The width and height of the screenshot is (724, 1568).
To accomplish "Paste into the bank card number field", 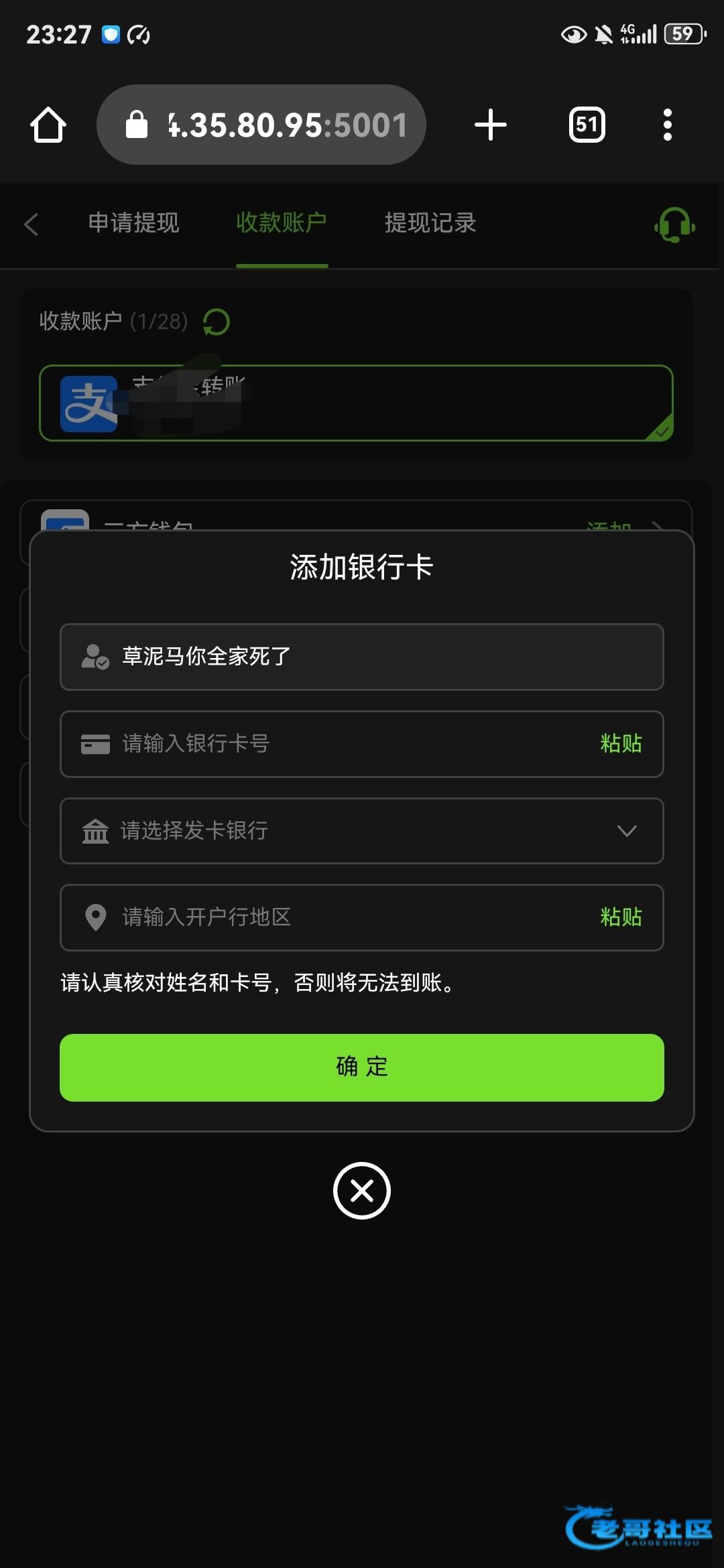I will click(x=621, y=744).
